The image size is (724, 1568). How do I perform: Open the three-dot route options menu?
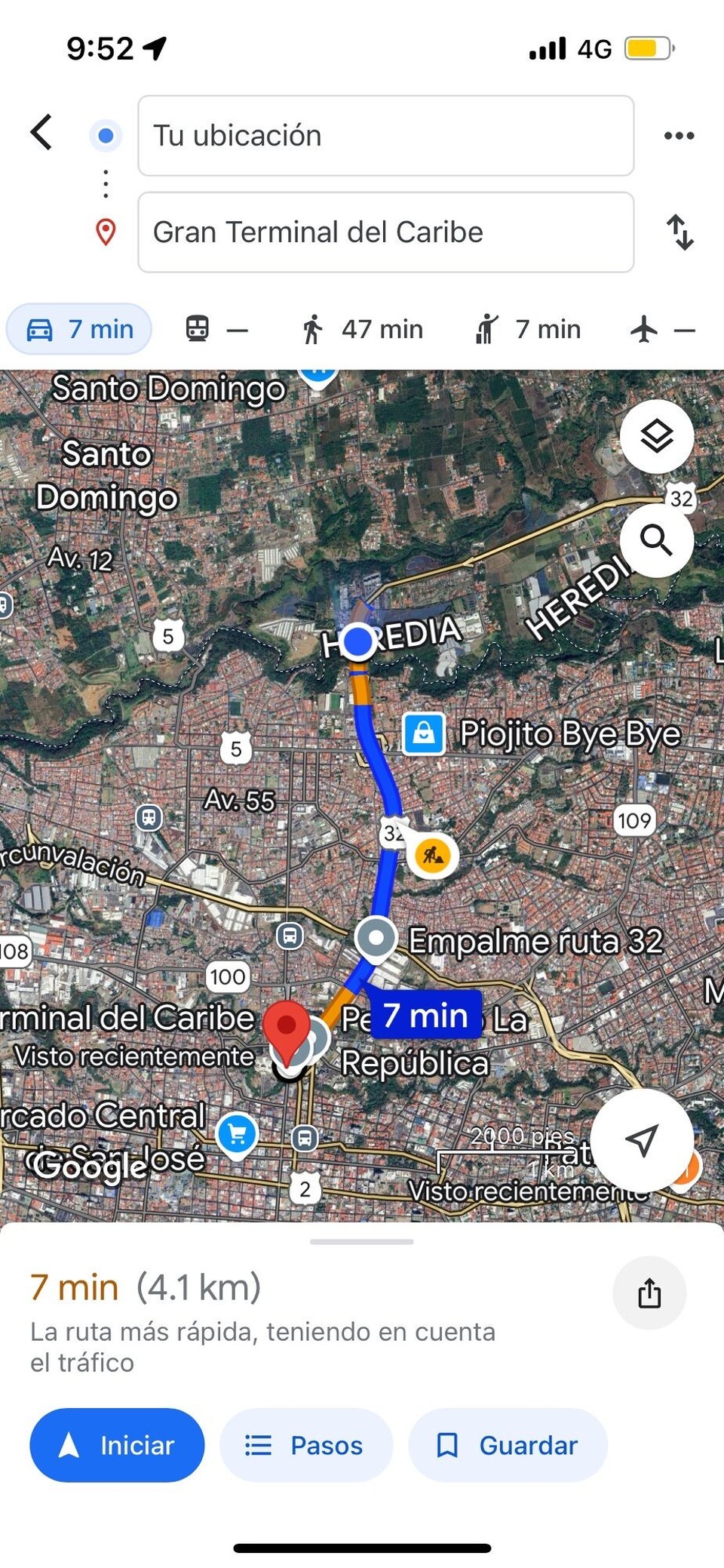[678, 136]
